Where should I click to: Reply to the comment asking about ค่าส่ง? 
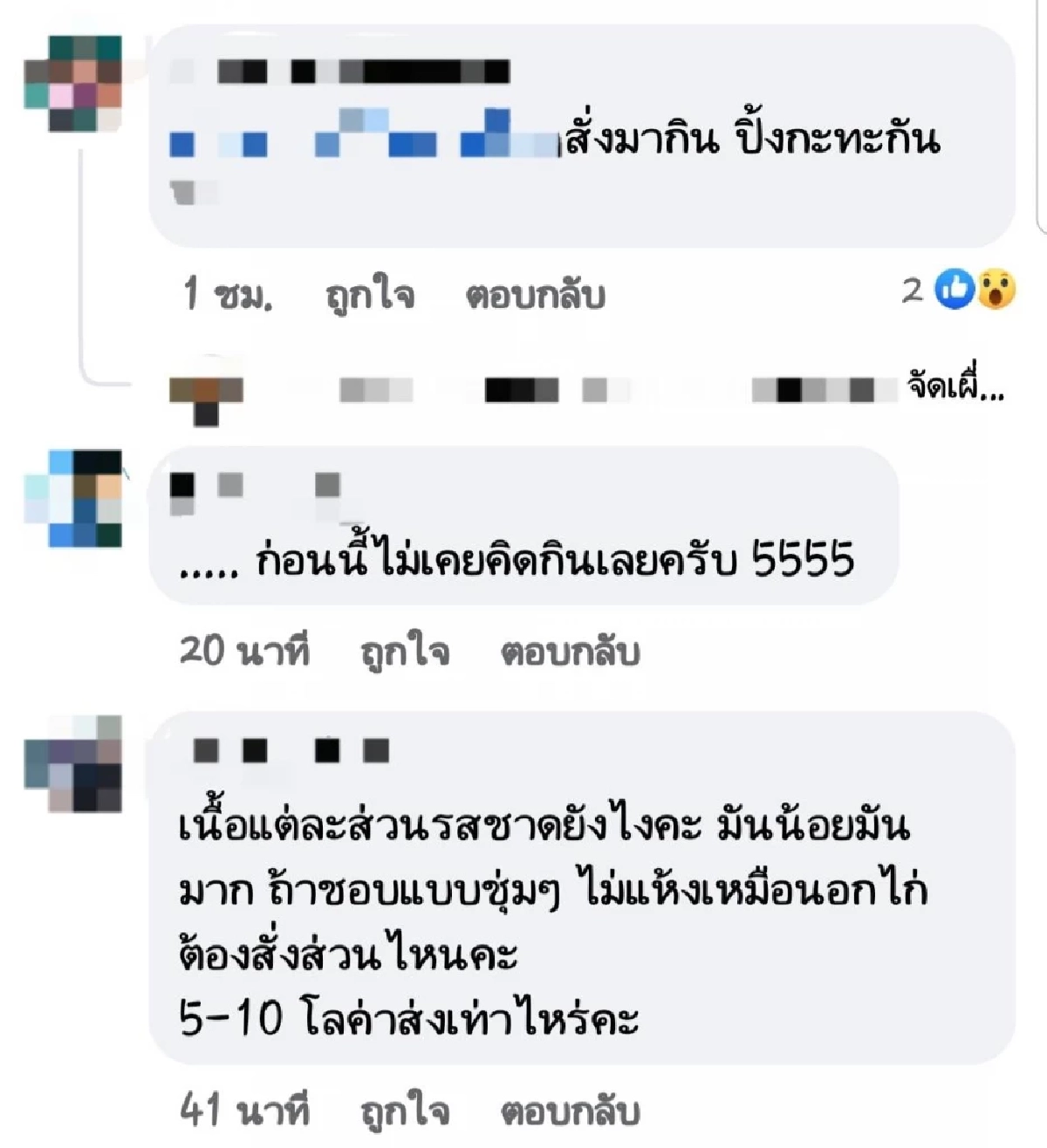[570, 1110]
